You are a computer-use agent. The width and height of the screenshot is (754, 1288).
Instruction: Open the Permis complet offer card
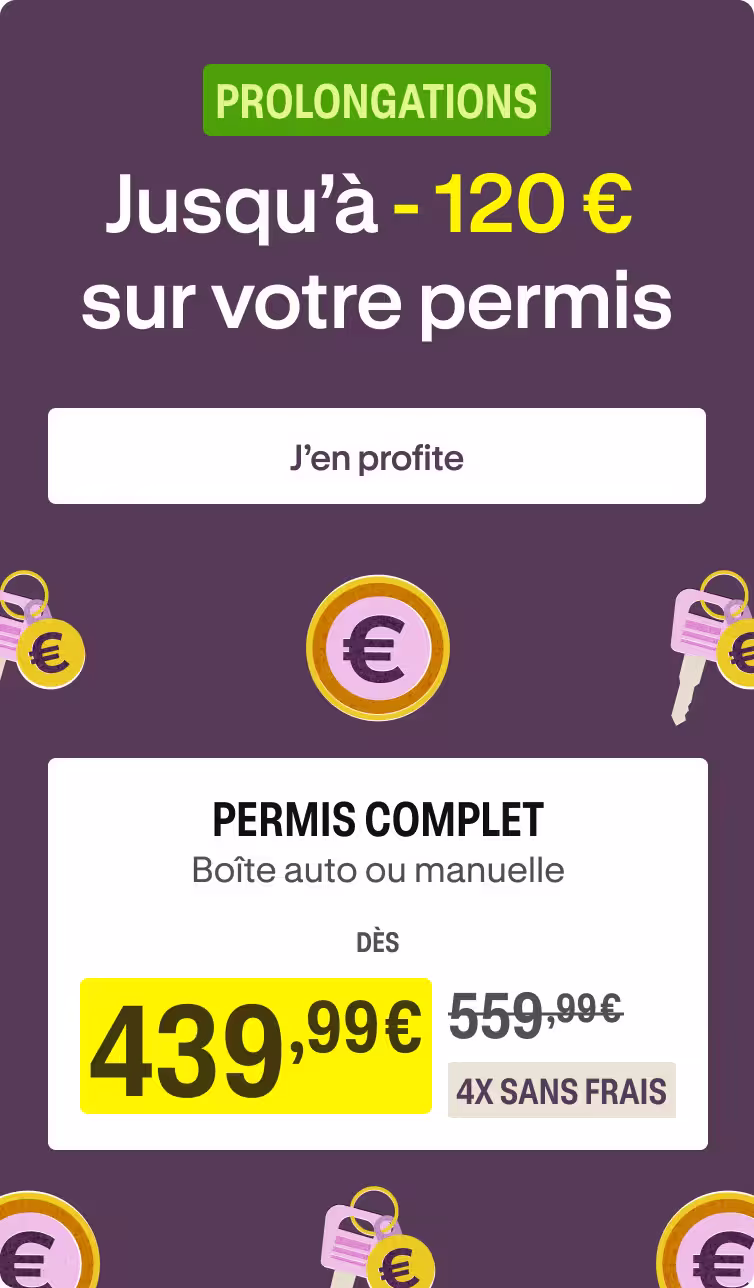378,954
